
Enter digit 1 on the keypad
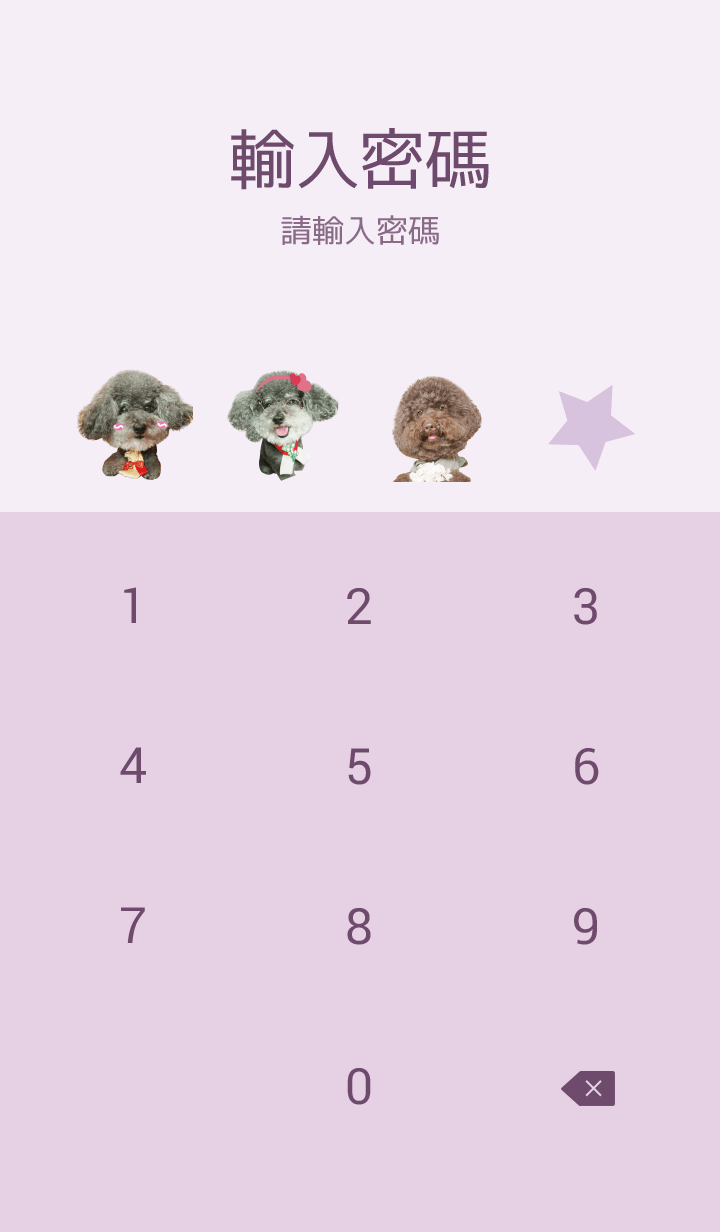132,607
